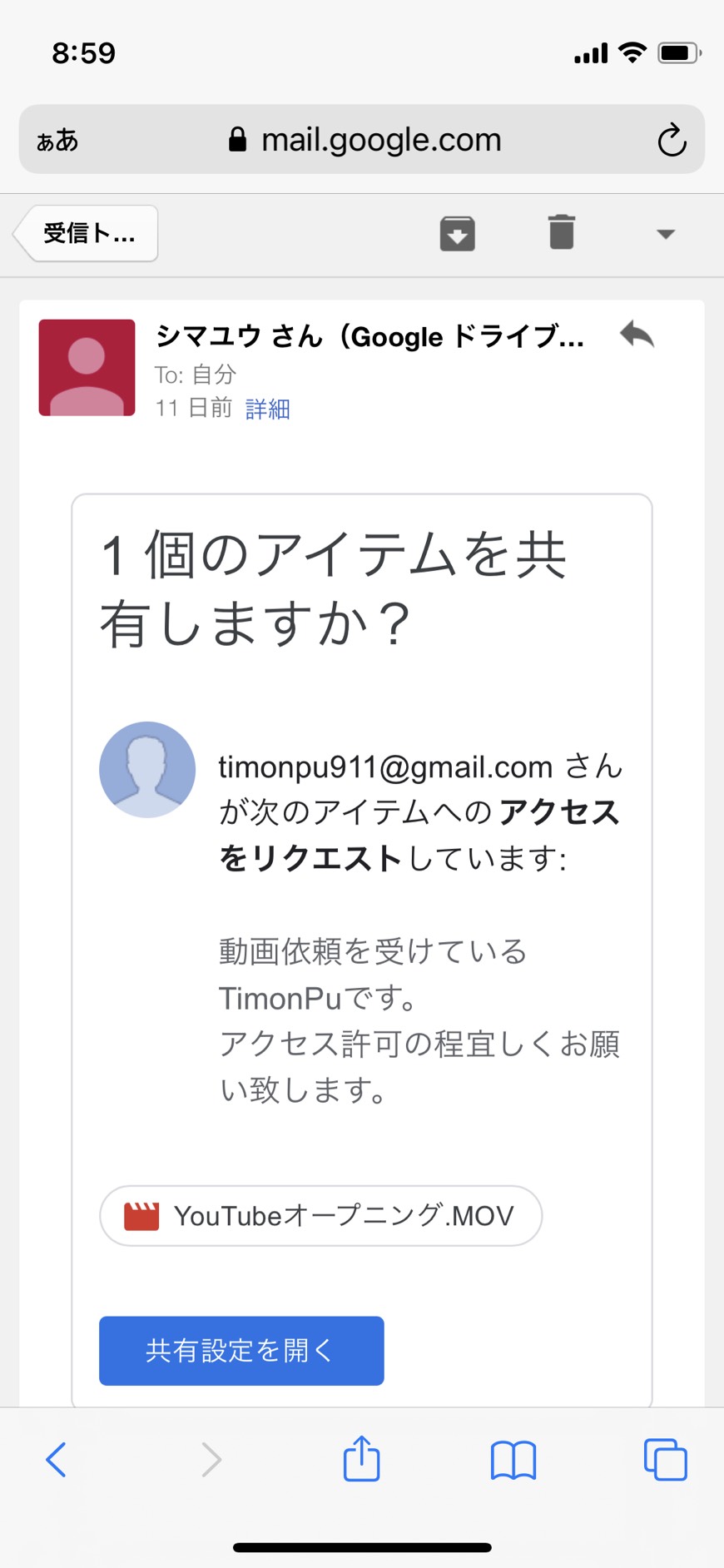The width and height of the screenshot is (724, 1568).
Task: Open the Safari share sheet
Action: point(361,1458)
